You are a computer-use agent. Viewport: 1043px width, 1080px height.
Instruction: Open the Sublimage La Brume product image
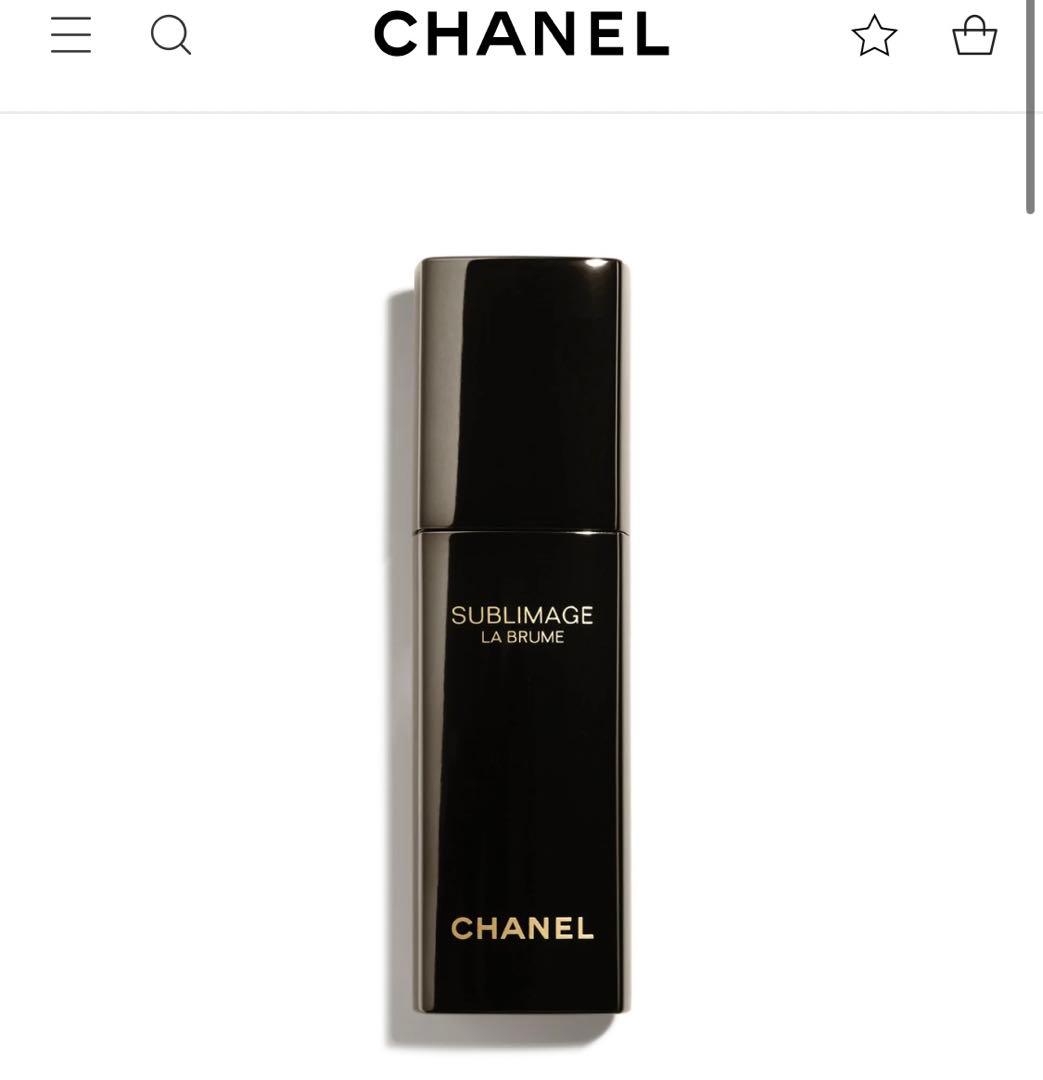pyautogui.click(x=521, y=640)
